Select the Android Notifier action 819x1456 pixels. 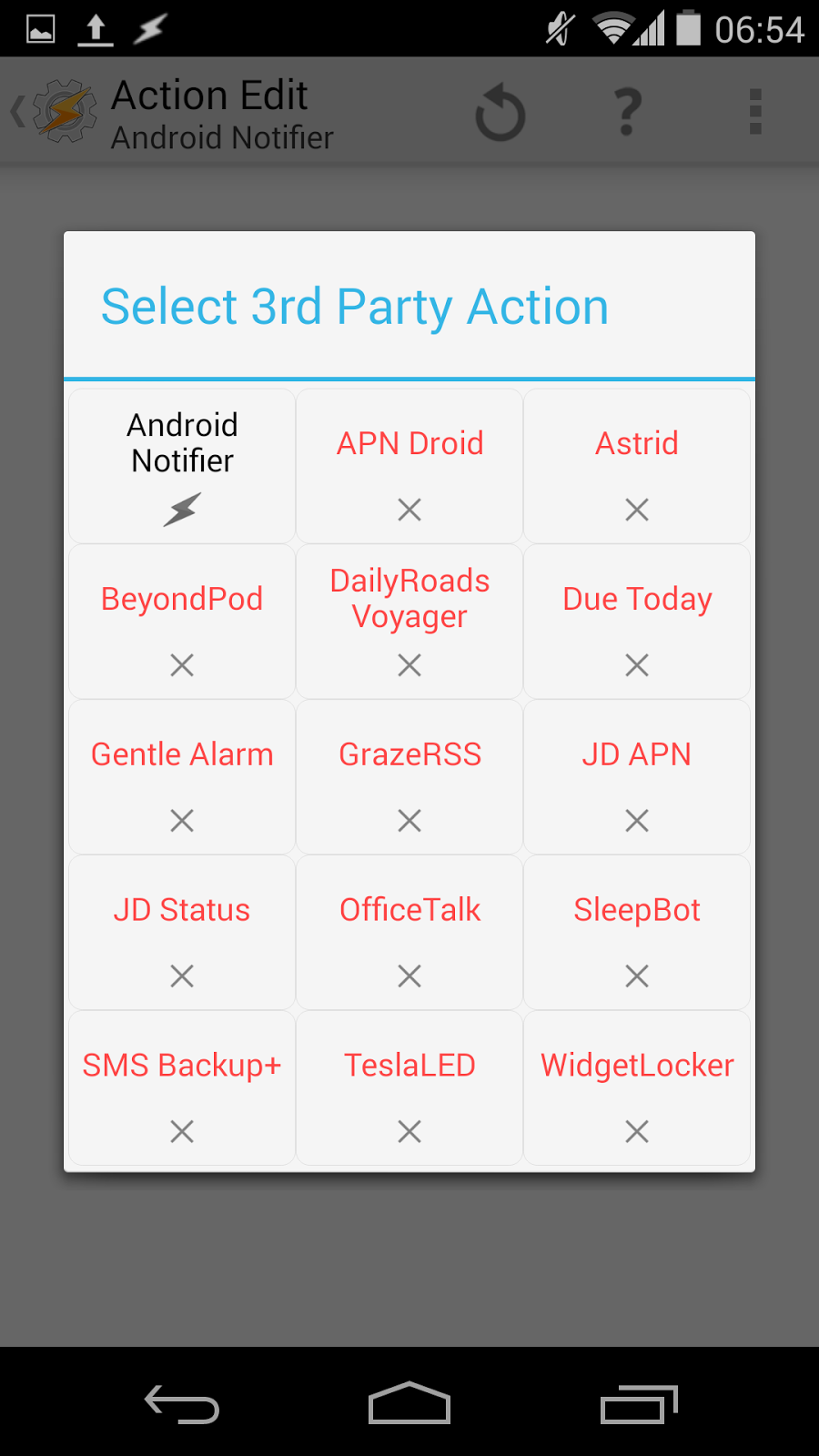coord(182,466)
